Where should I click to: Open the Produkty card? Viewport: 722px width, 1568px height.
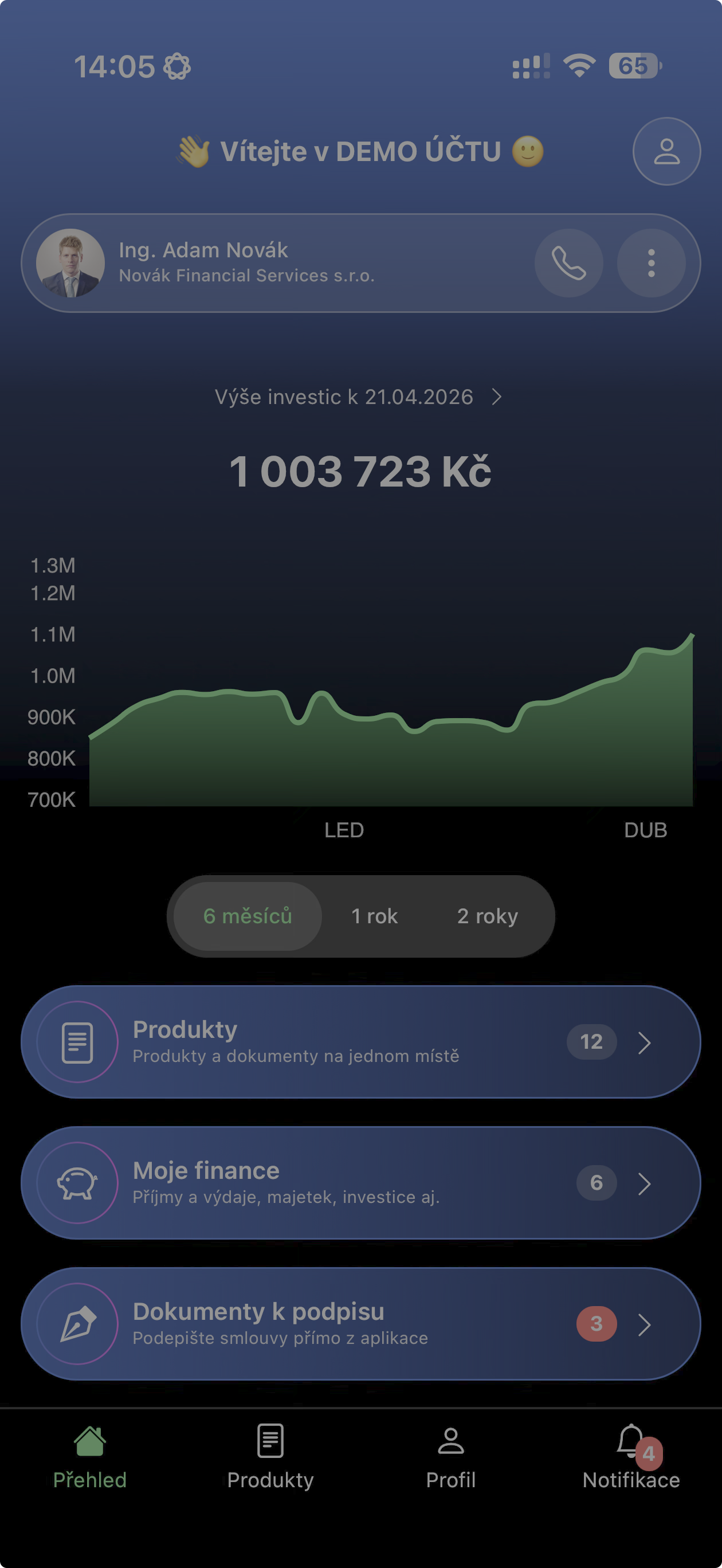point(360,1041)
